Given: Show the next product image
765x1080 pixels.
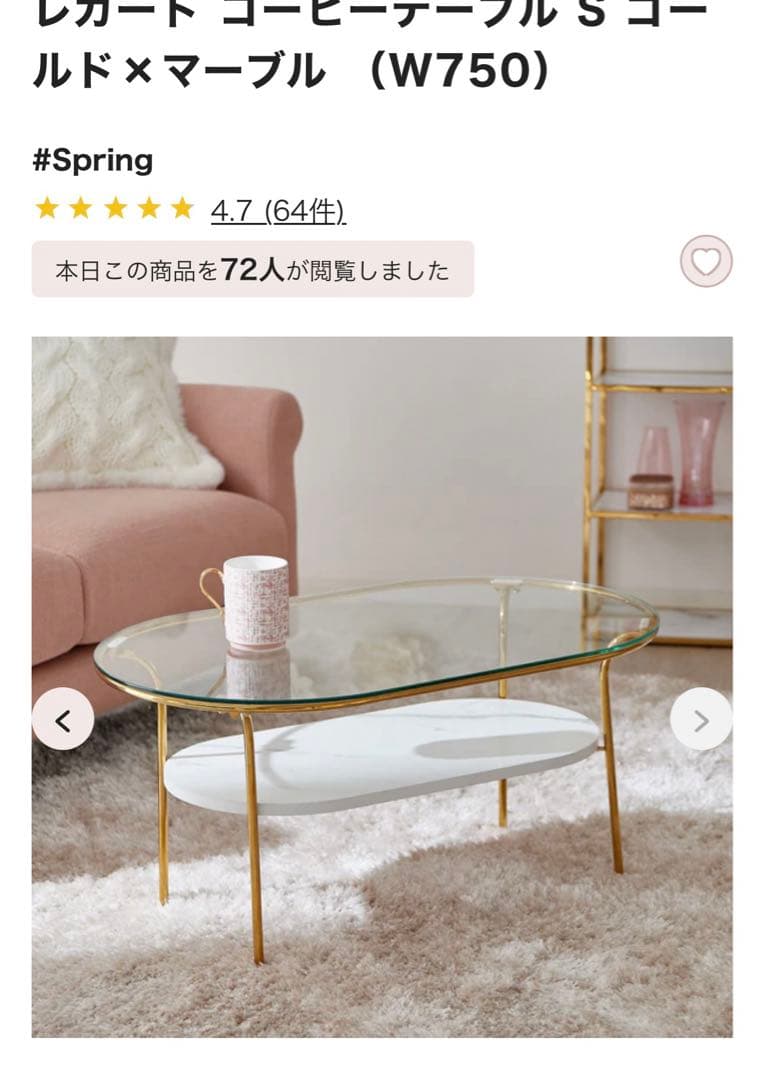Looking at the screenshot, I should tap(701, 719).
